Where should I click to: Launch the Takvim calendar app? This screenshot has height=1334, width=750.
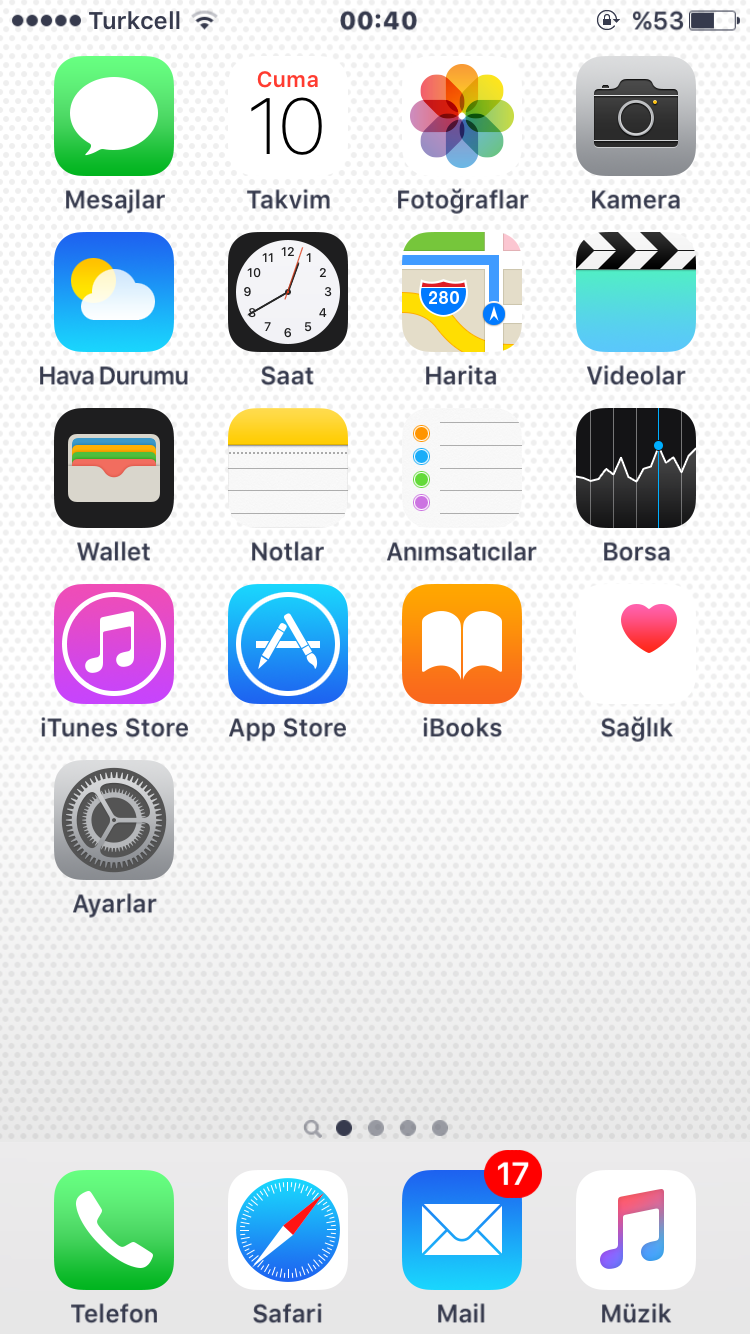click(288, 116)
